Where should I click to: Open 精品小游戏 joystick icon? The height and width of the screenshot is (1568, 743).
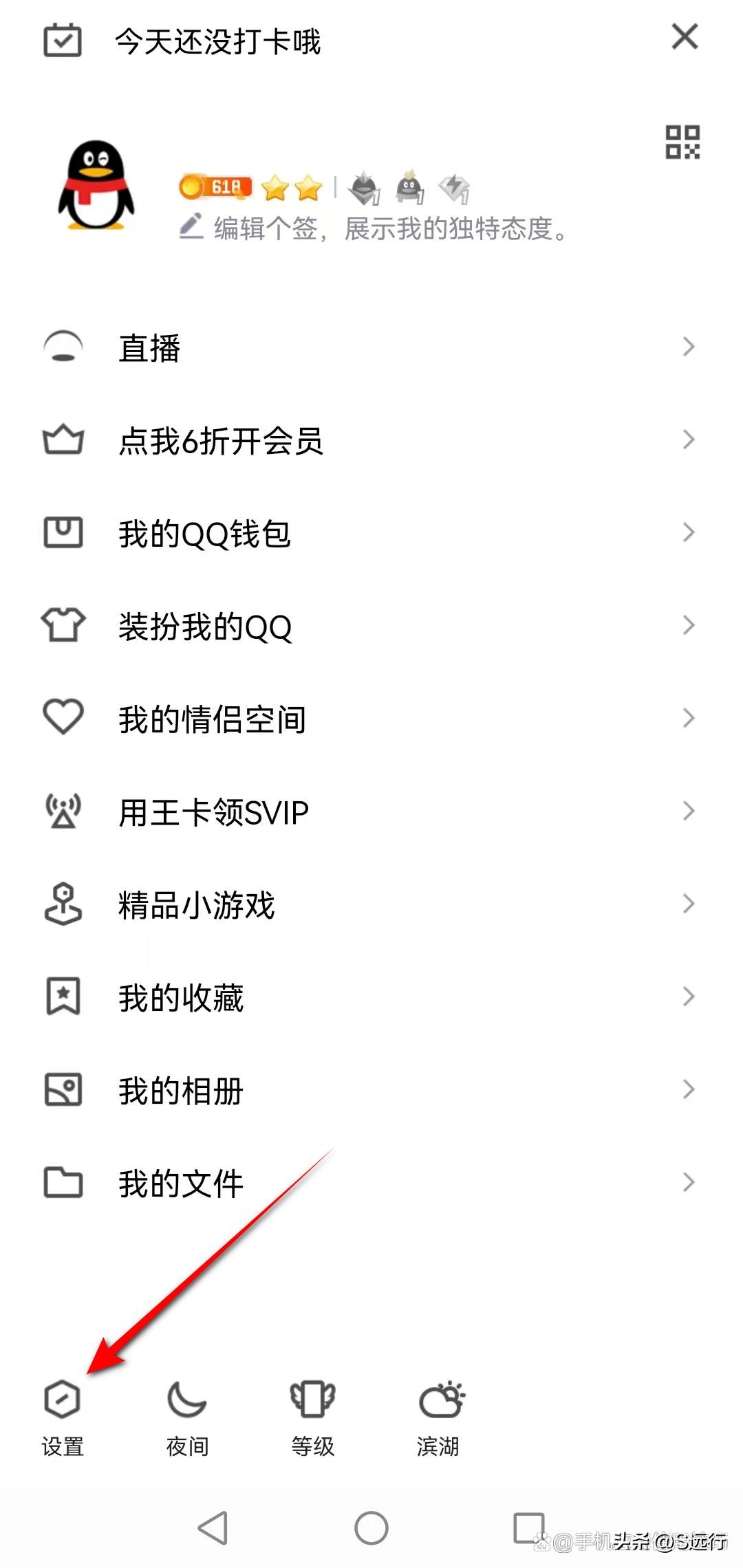click(63, 904)
